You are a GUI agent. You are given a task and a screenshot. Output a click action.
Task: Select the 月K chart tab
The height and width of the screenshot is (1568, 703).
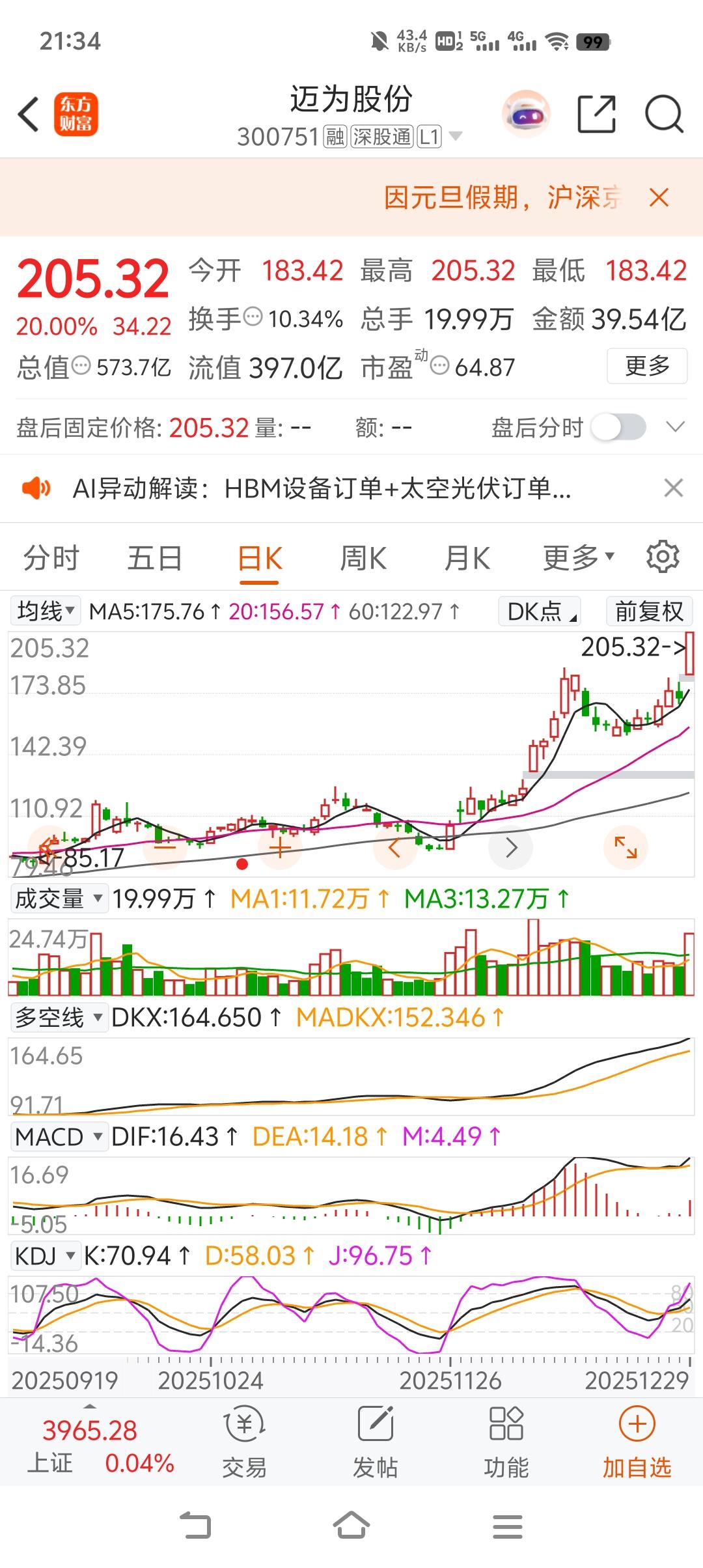point(467,559)
